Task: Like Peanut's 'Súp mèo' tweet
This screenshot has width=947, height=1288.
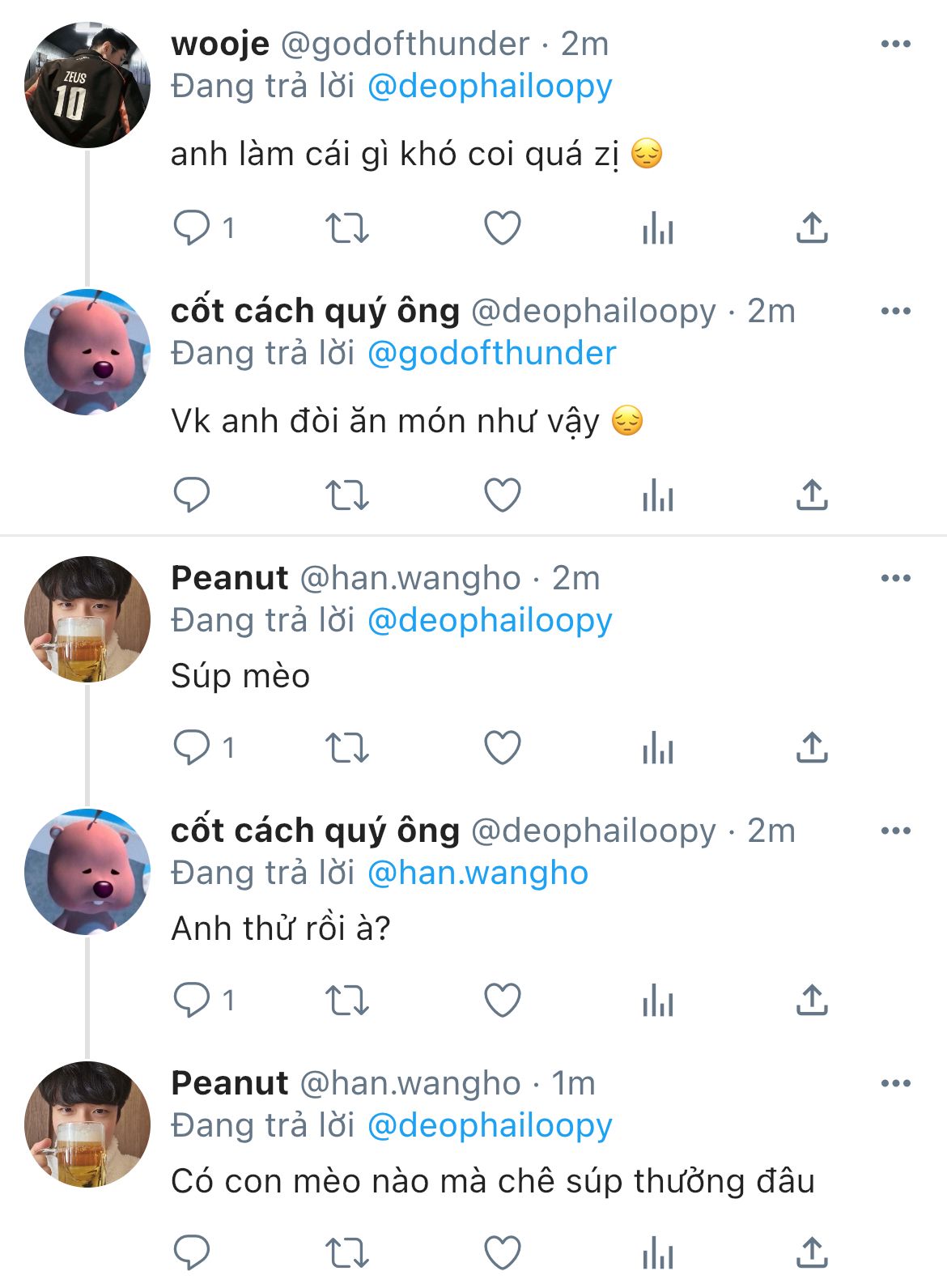Action: tap(502, 747)
